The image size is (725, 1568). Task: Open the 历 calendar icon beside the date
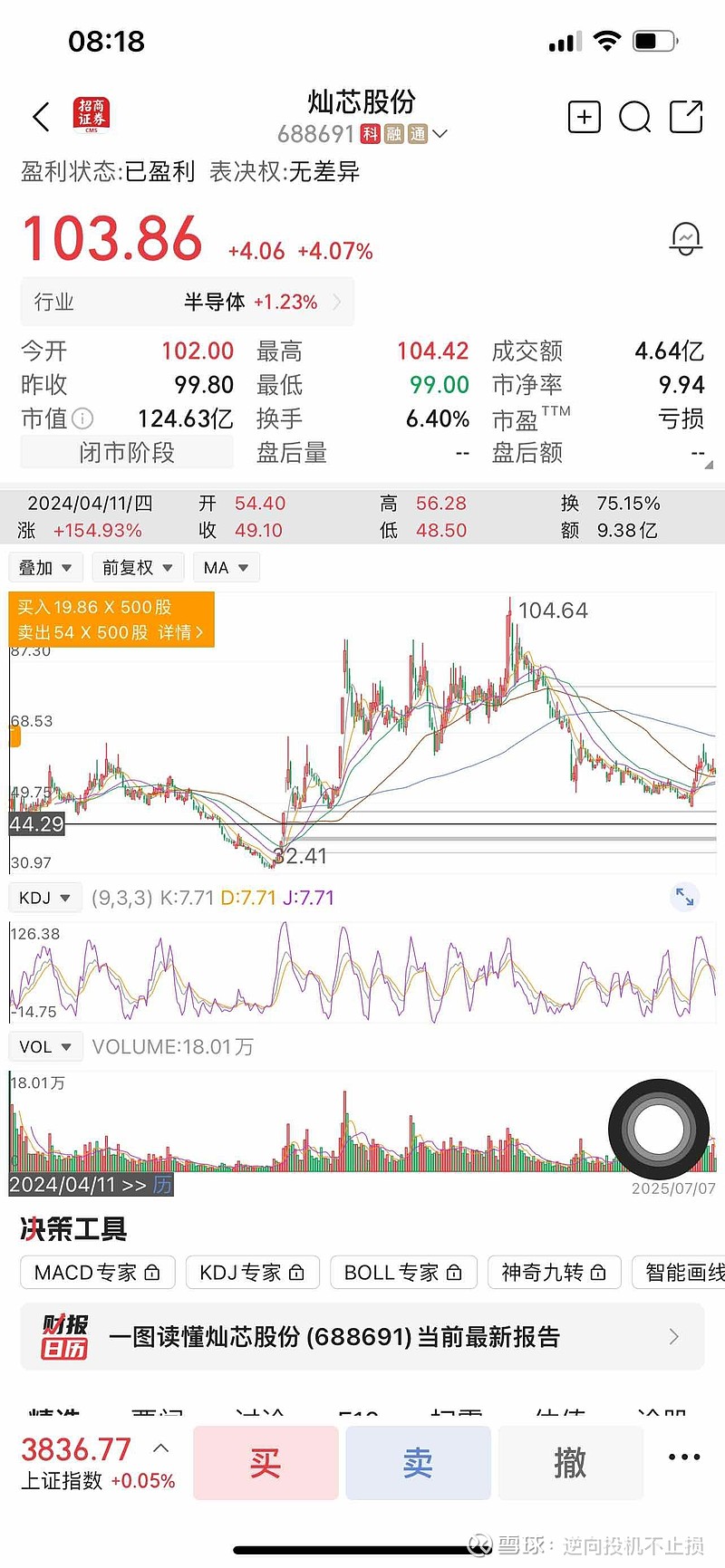[x=161, y=1185]
